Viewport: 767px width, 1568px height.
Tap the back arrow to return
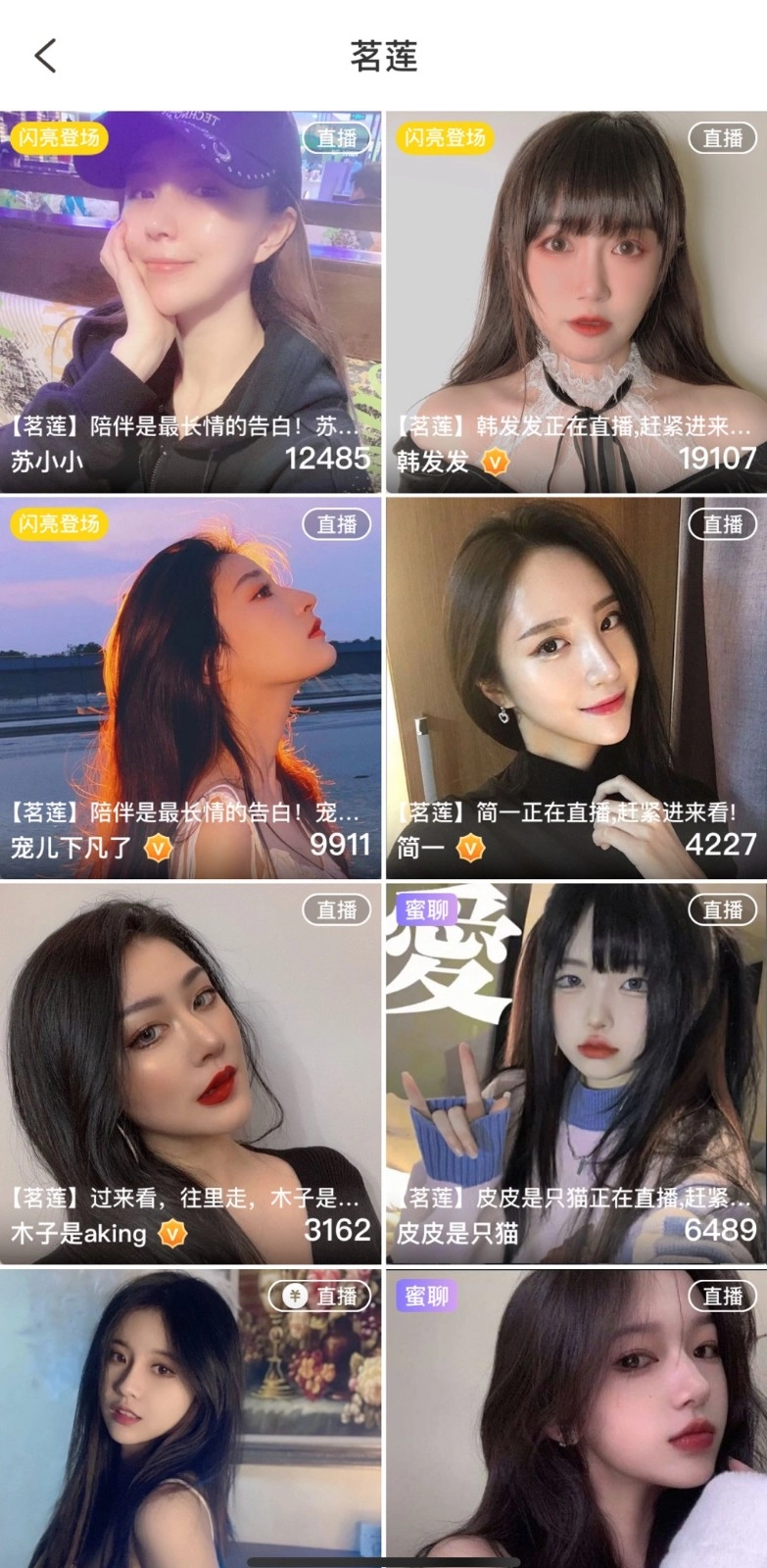pos(45,55)
